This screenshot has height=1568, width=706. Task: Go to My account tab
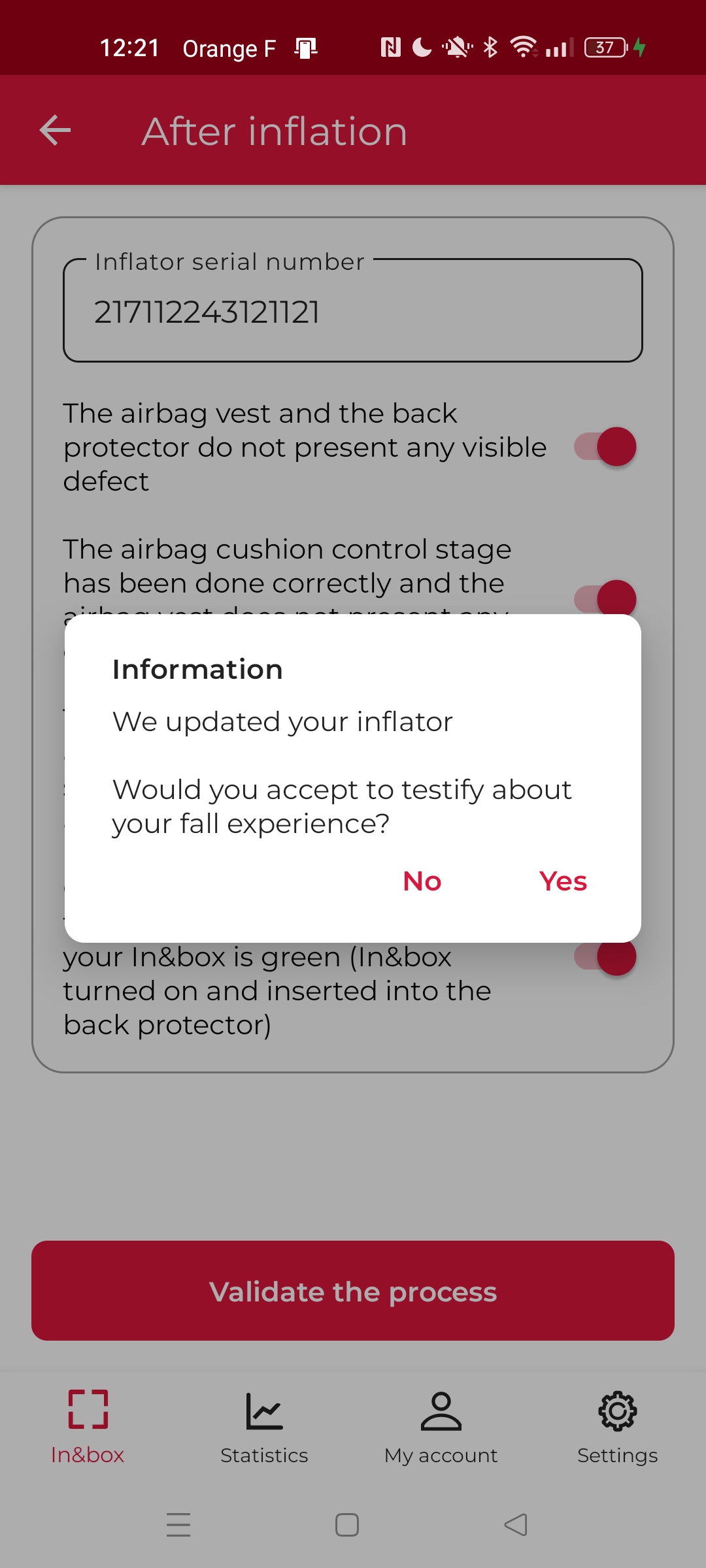[x=441, y=1424]
